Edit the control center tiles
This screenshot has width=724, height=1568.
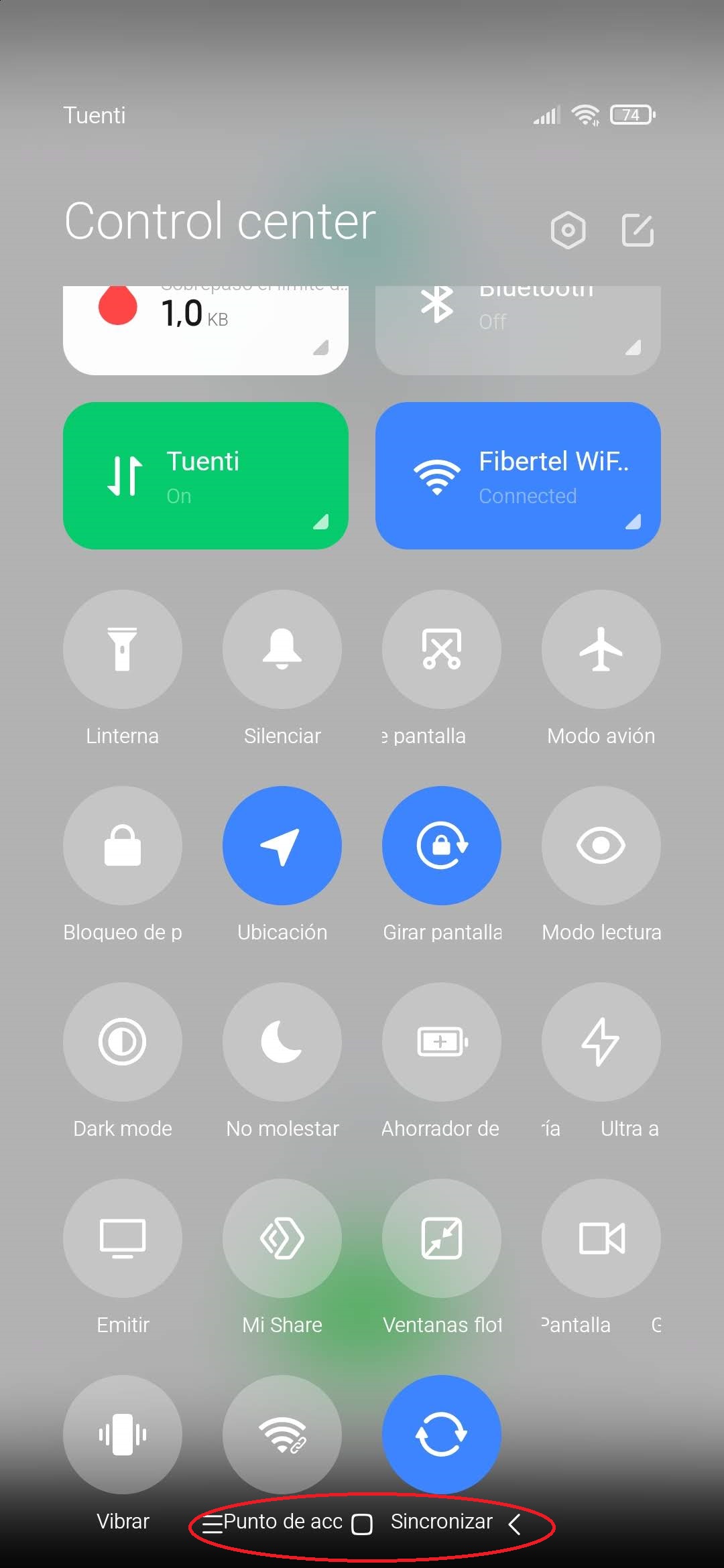(638, 231)
